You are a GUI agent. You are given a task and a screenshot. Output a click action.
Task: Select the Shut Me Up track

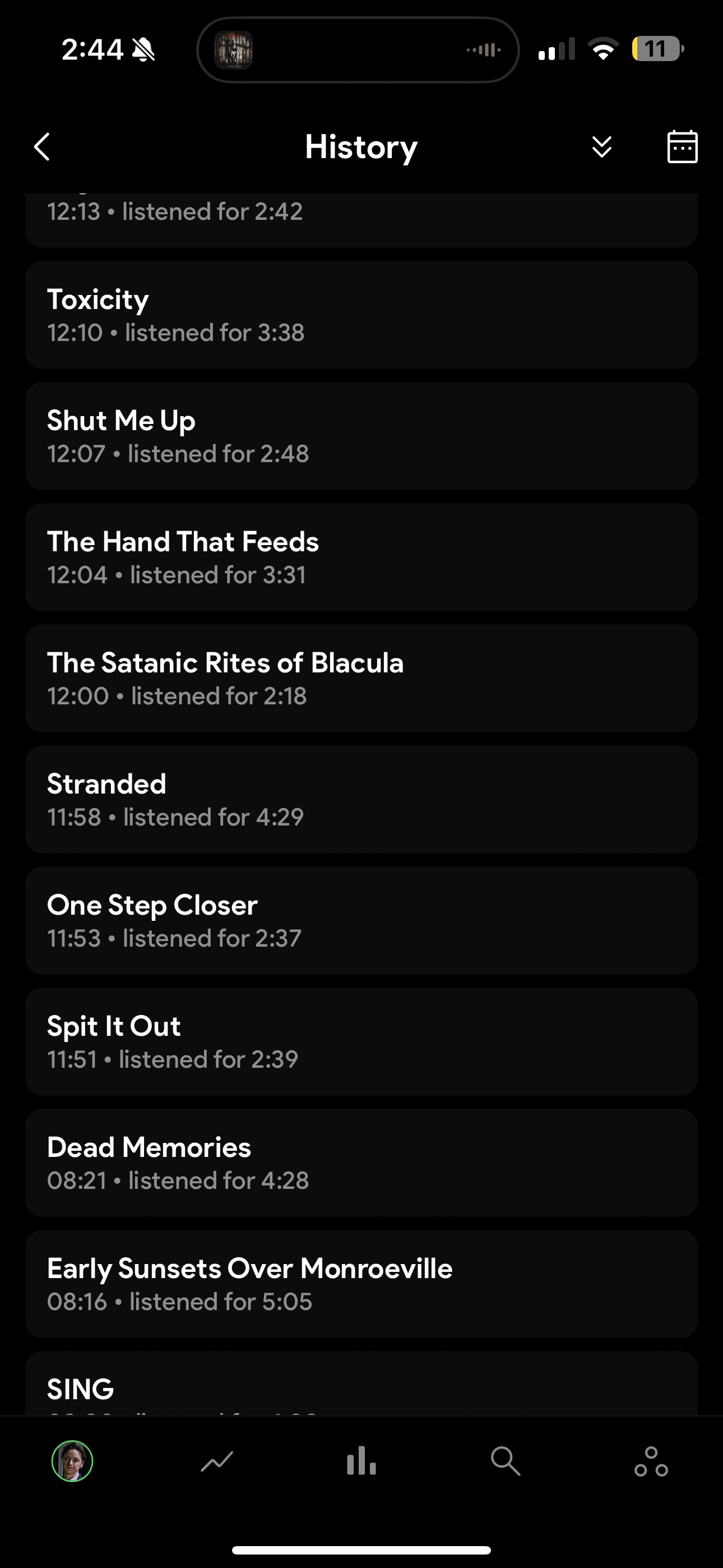[361, 436]
